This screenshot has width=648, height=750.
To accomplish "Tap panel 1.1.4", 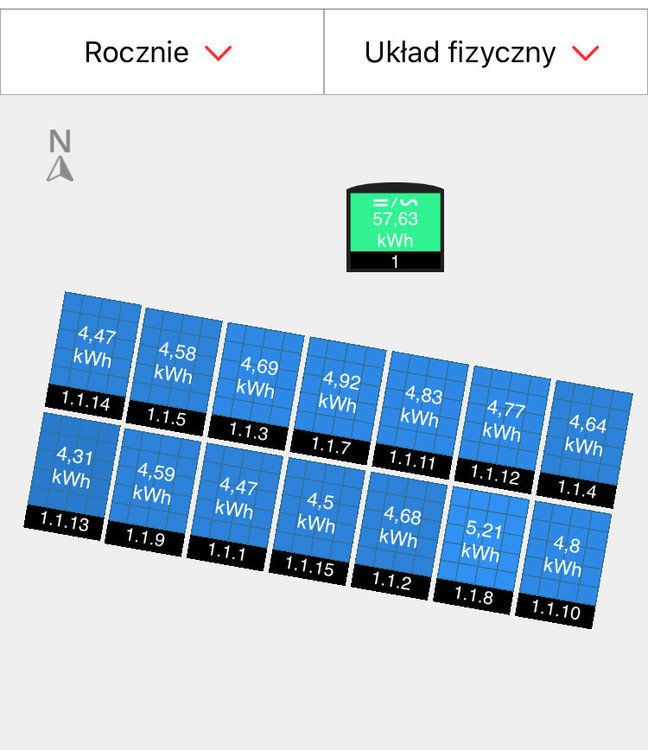I will pos(586,437).
